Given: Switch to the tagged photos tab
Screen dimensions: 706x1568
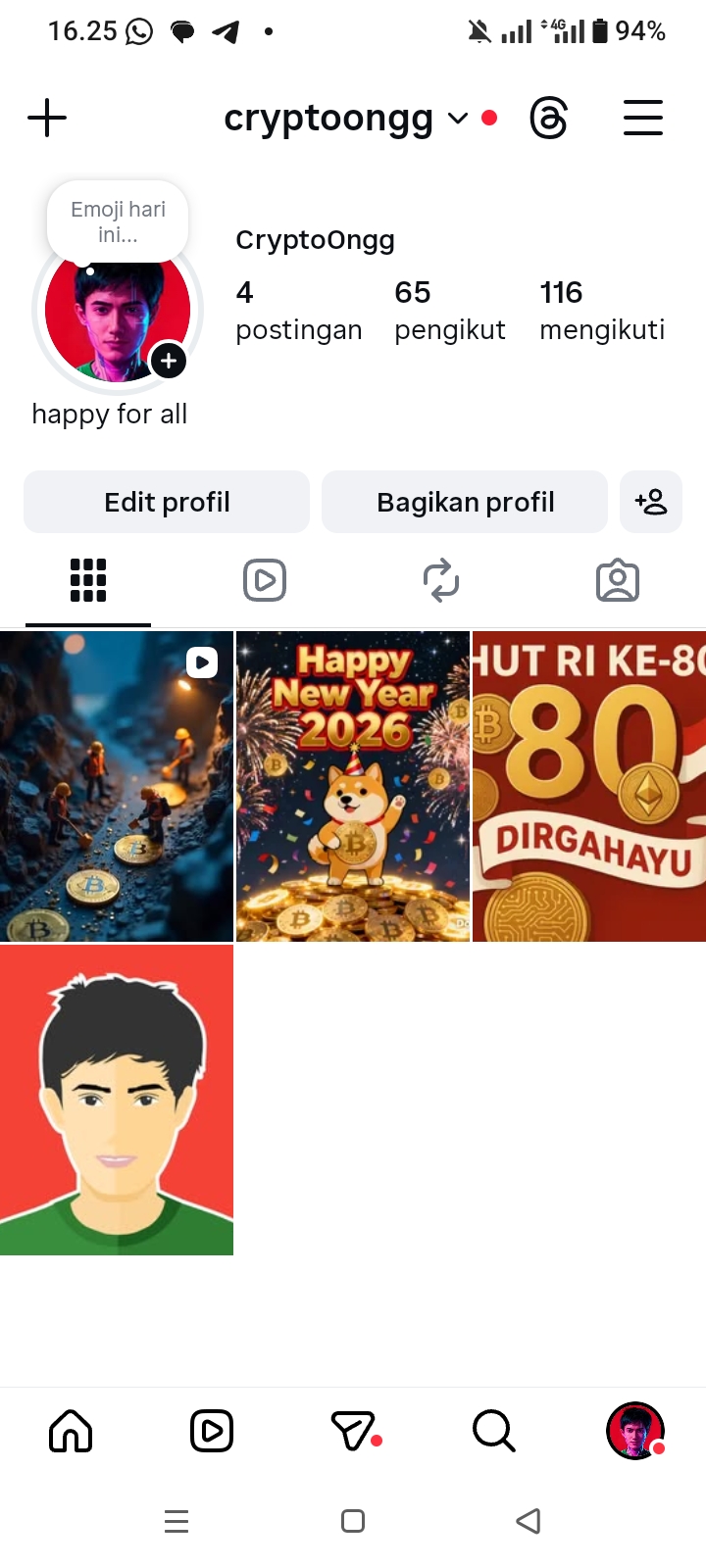Looking at the screenshot, I should point(618,580).
